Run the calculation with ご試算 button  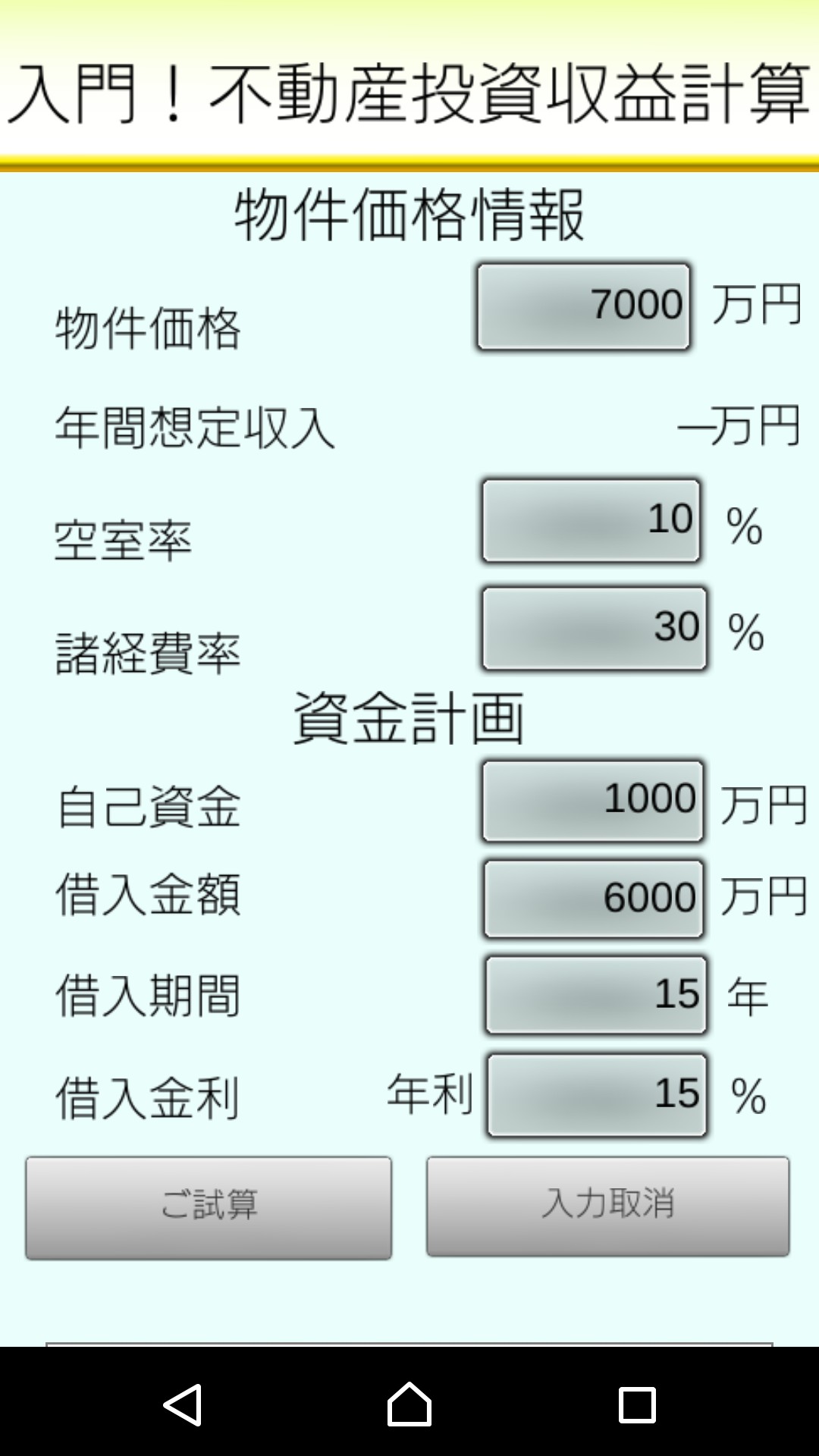(x=209, y=1207)
